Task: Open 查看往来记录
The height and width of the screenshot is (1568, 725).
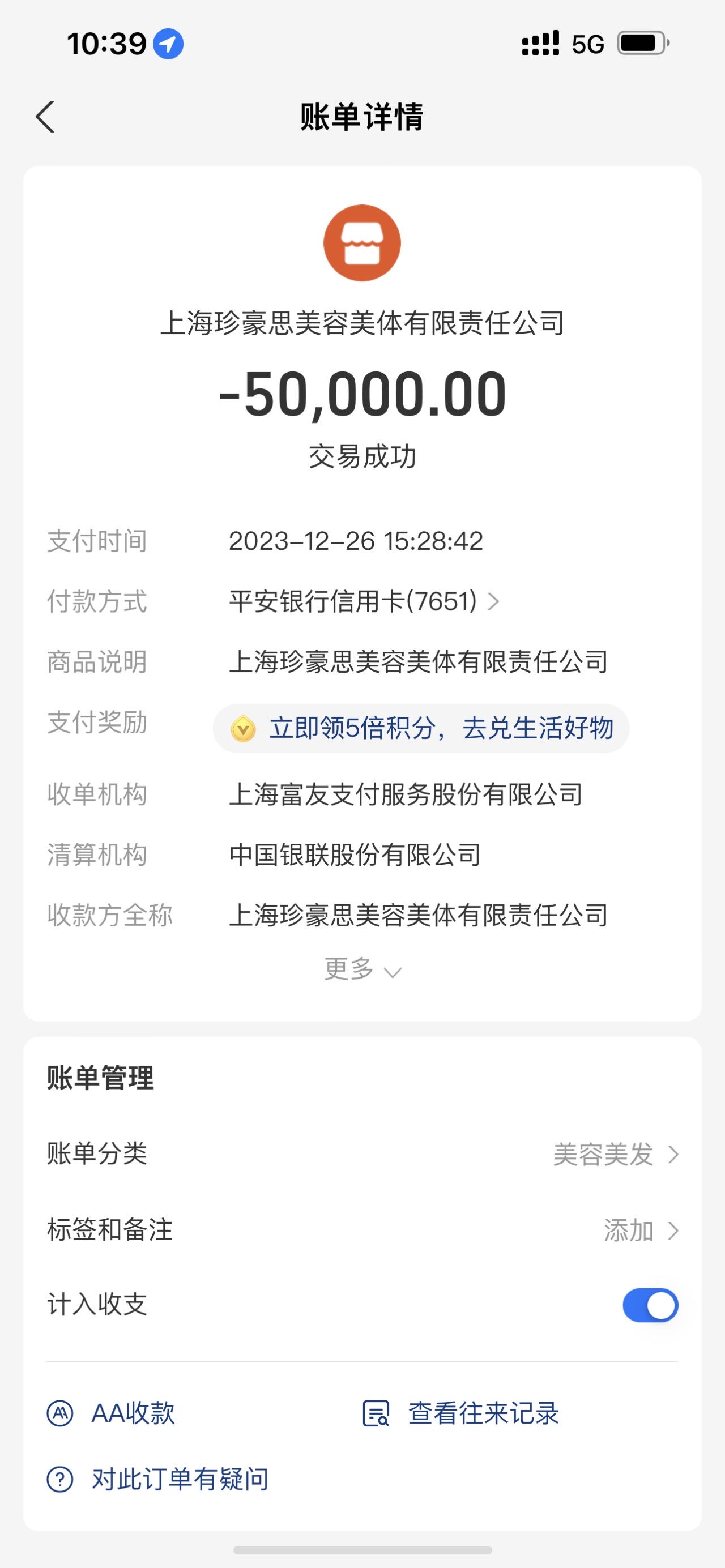Action: click(x=460, y=1413)
